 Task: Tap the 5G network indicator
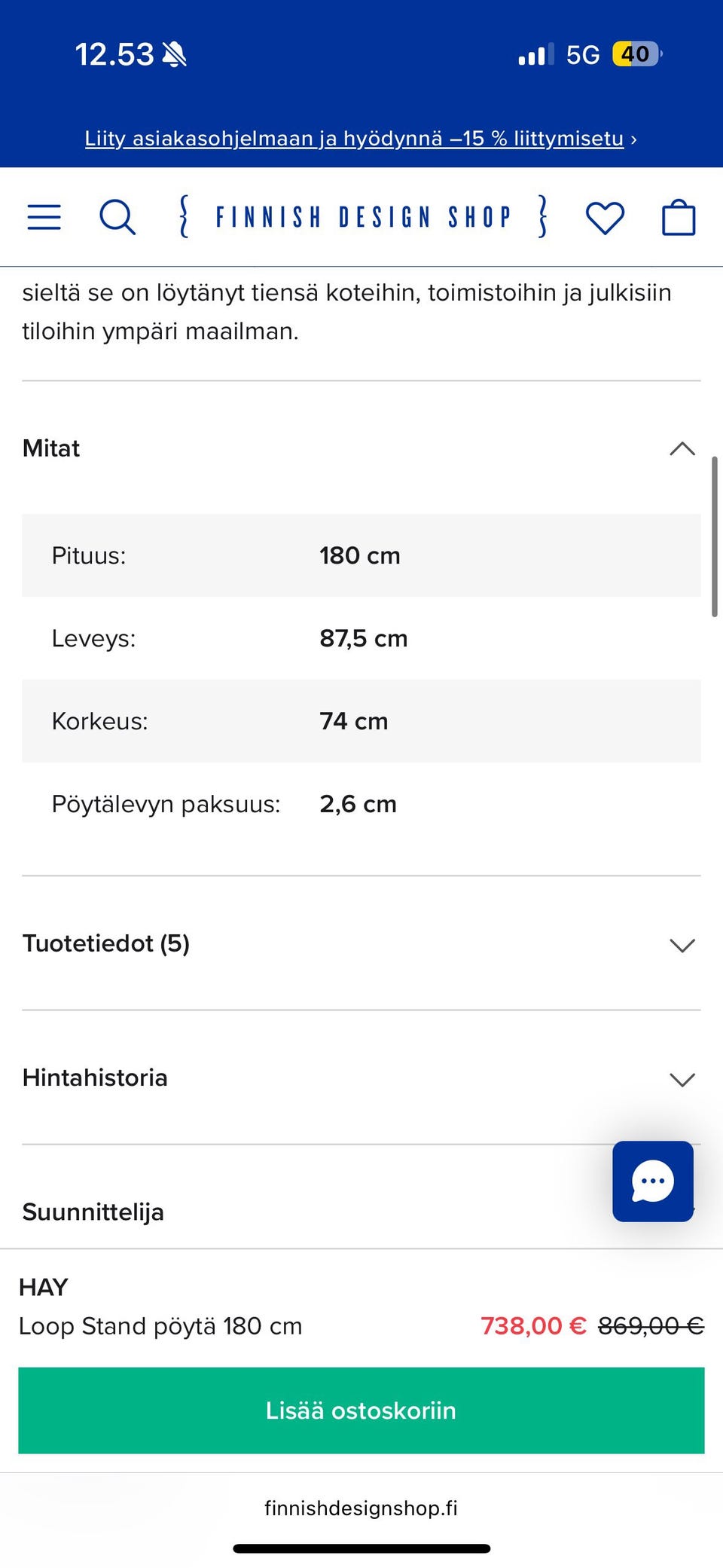click(581, 53)
